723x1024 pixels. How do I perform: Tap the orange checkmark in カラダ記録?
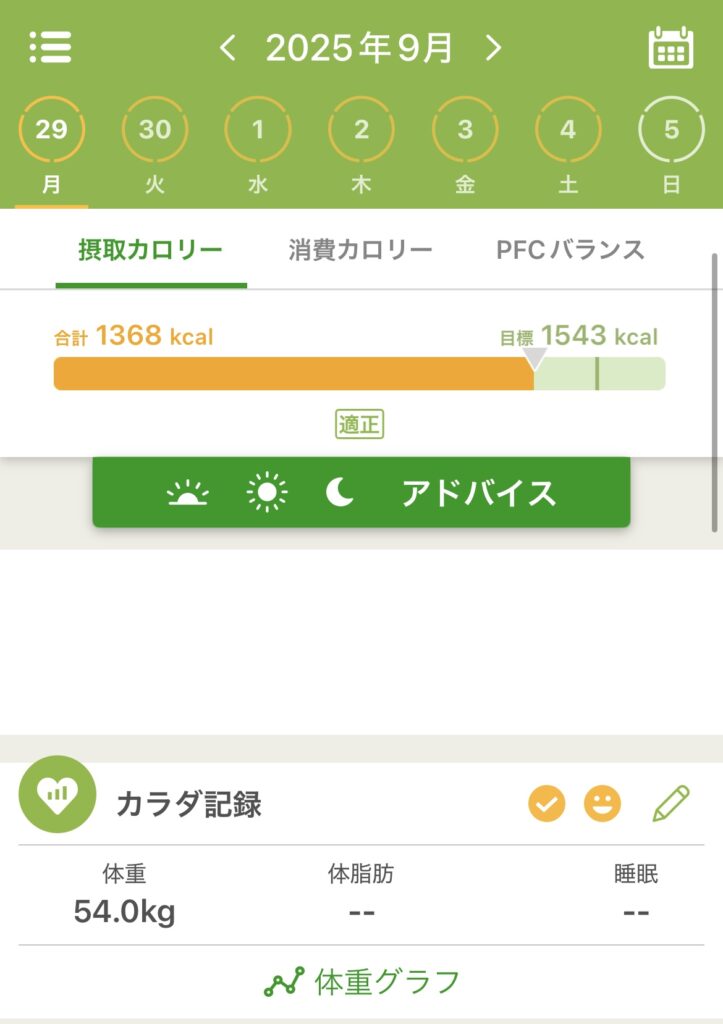tap(547, 803)
